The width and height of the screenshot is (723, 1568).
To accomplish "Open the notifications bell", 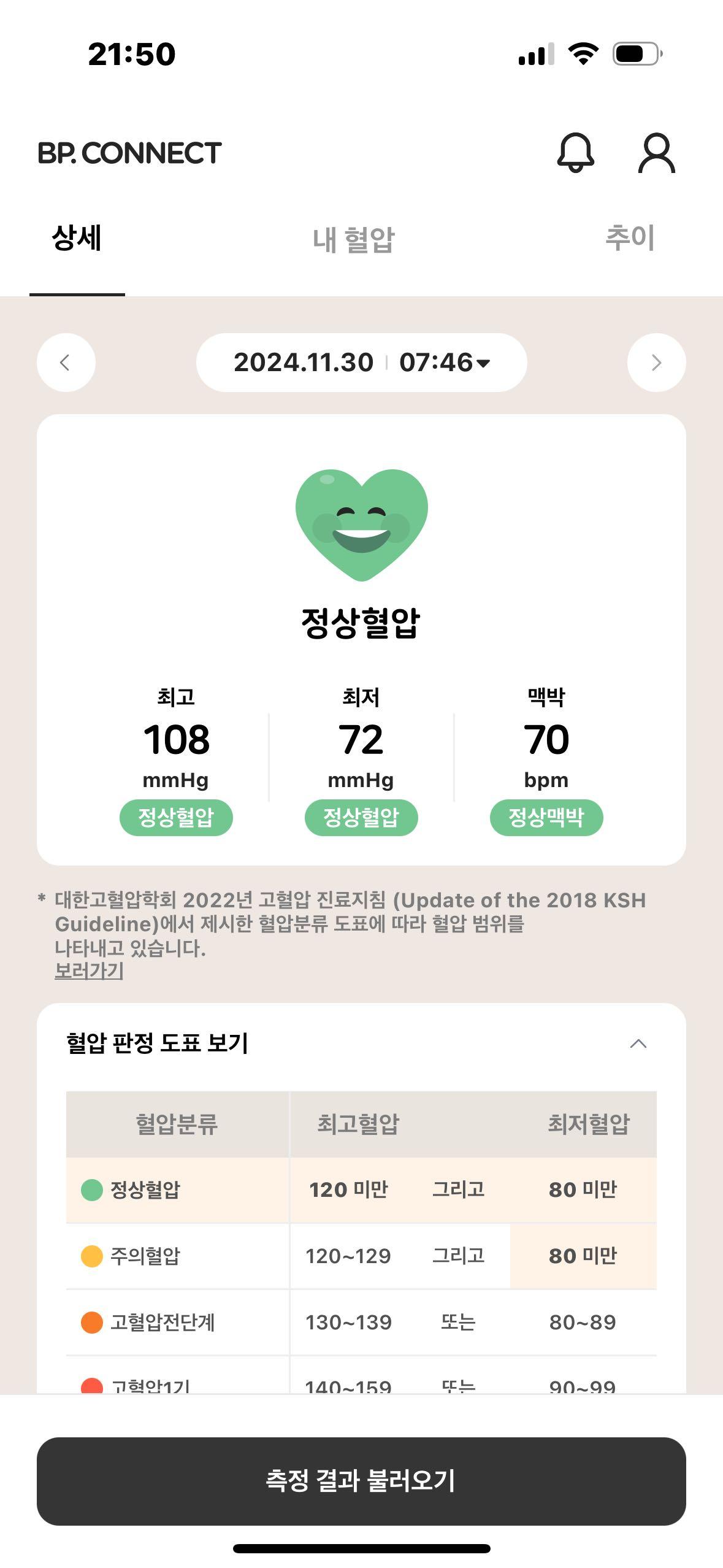I will pos(575,152).
